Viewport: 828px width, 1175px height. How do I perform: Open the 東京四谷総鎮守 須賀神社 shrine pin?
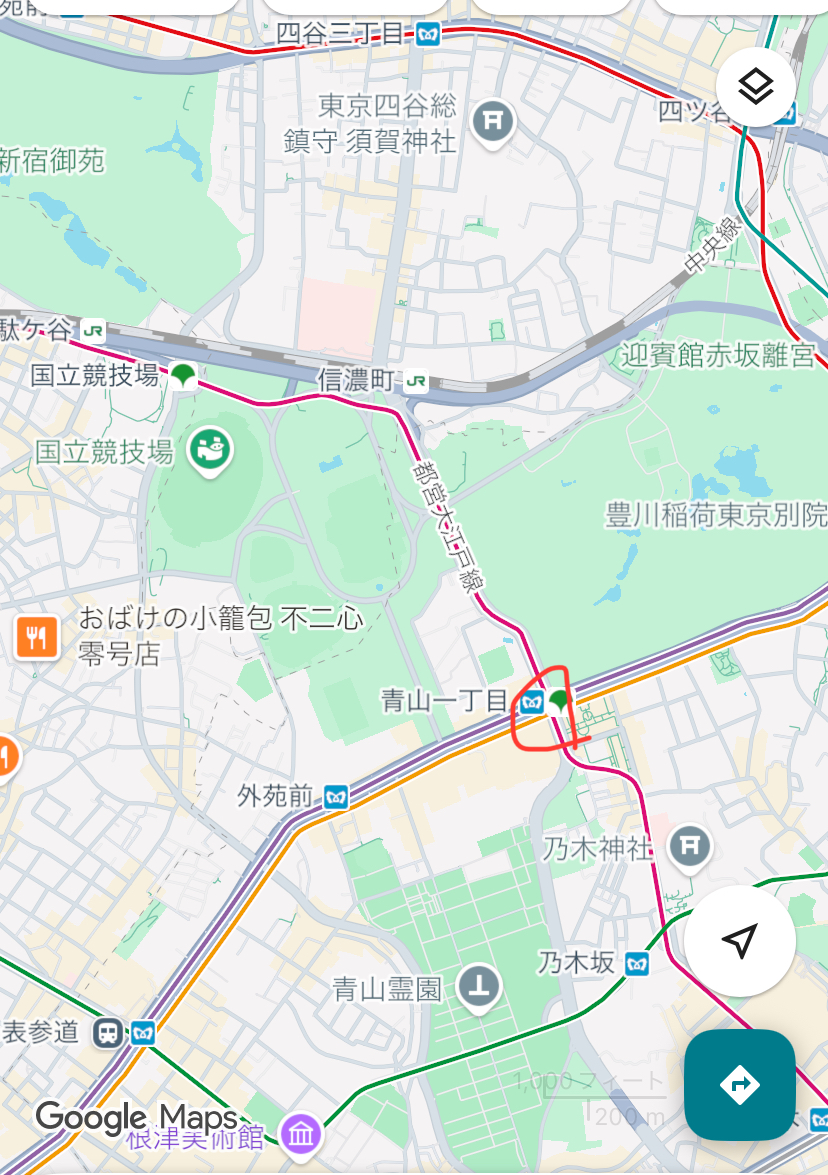tap(492, 123)
